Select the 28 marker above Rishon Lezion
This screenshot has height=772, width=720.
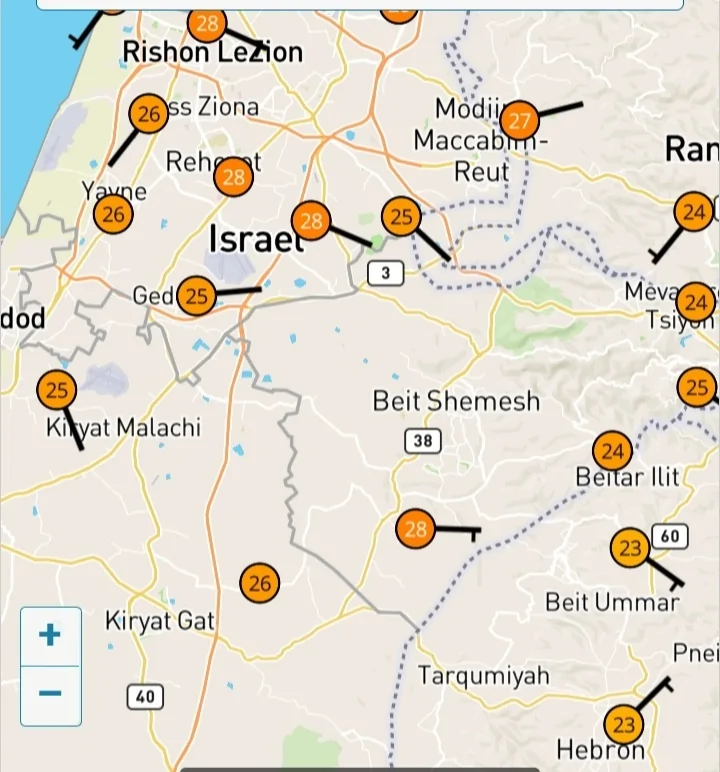pos(207,24)
